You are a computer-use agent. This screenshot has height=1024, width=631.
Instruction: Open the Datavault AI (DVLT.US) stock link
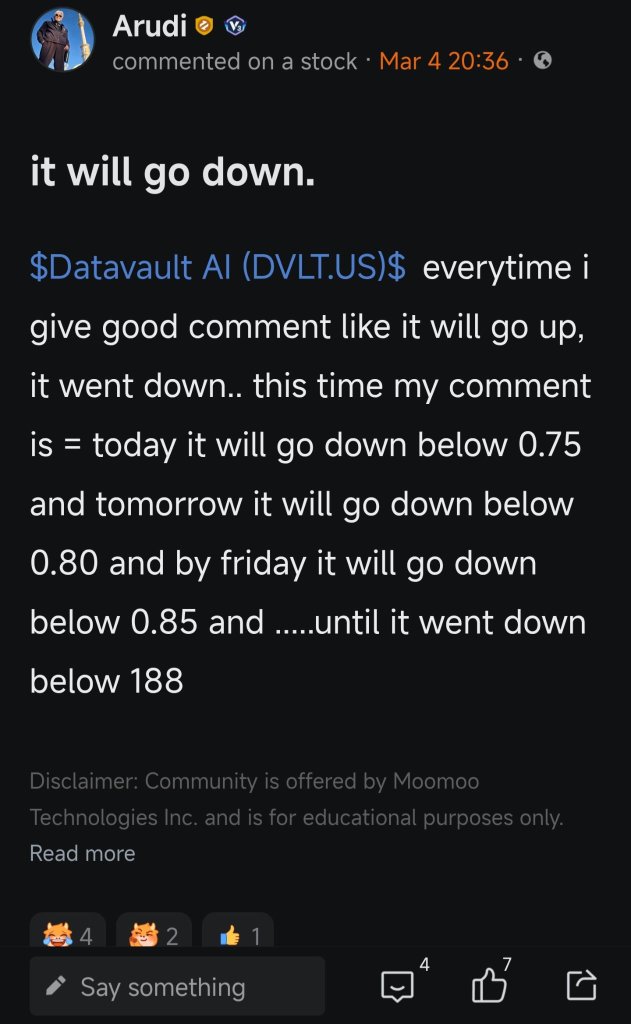click(218, 267)
